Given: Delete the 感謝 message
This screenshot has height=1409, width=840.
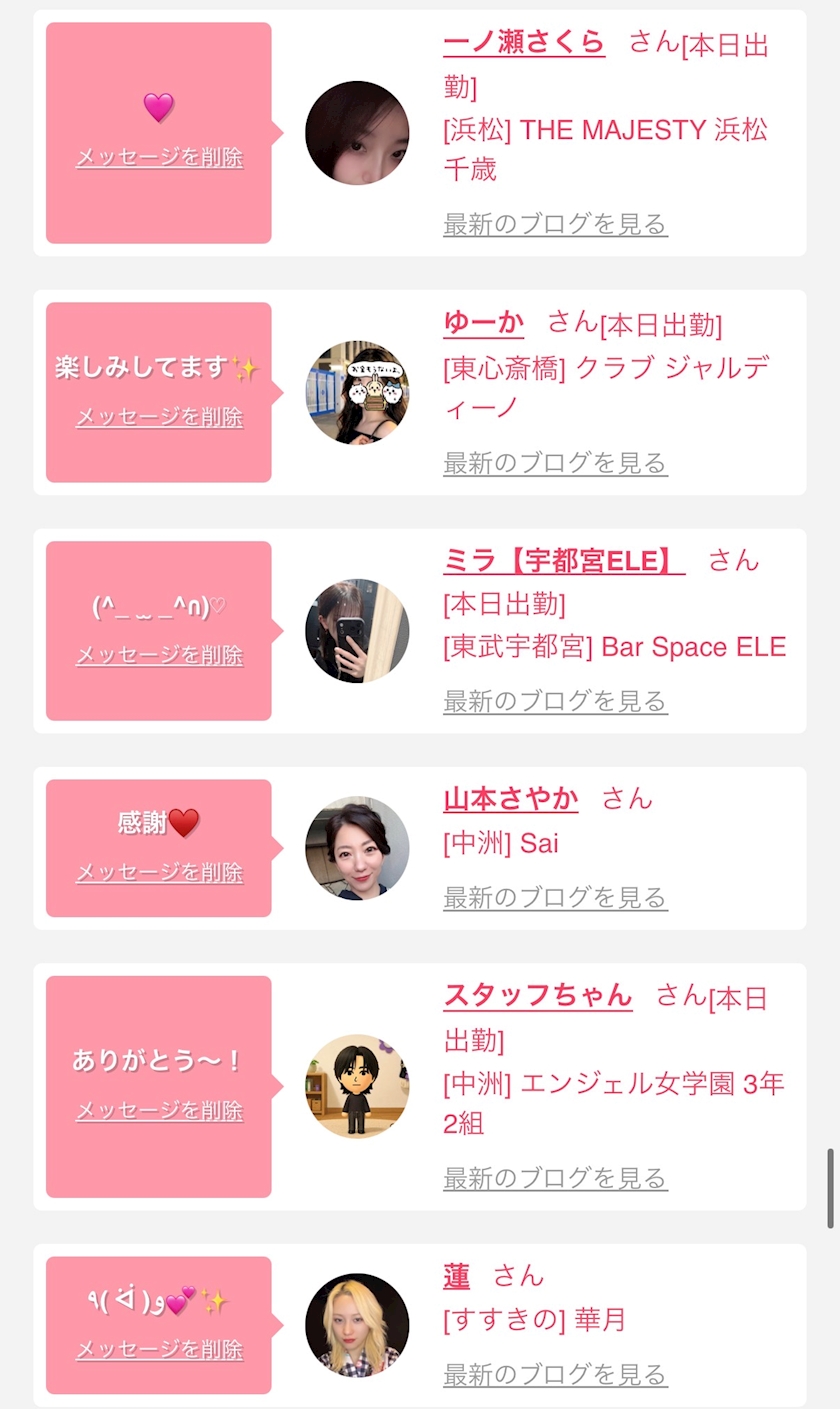Looking at the screenshot, I should [x=160, y=872].
